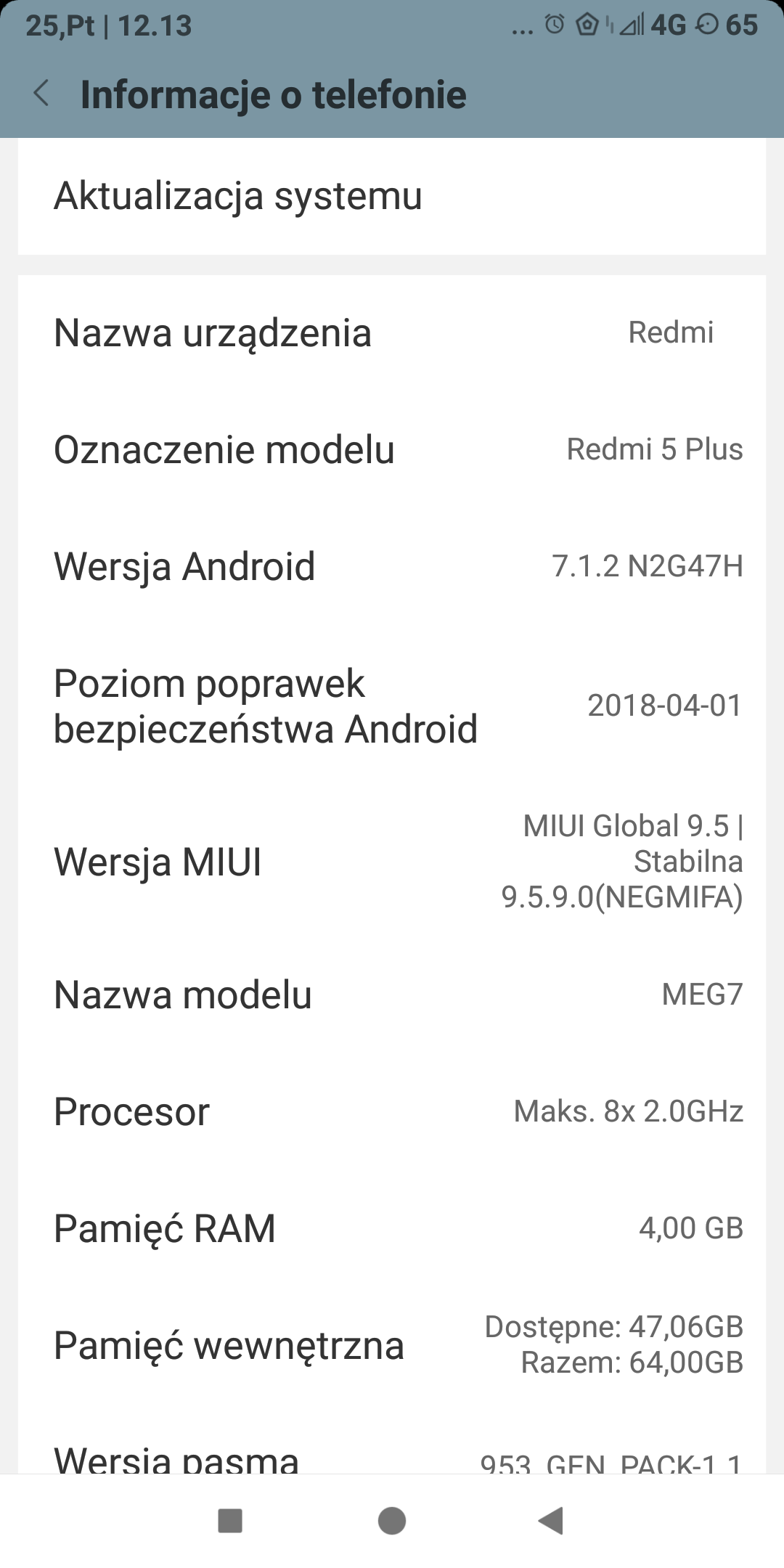Go back from Informacje o telefonie
This screenshot has width=784, height=1568.
click(42, 94)
